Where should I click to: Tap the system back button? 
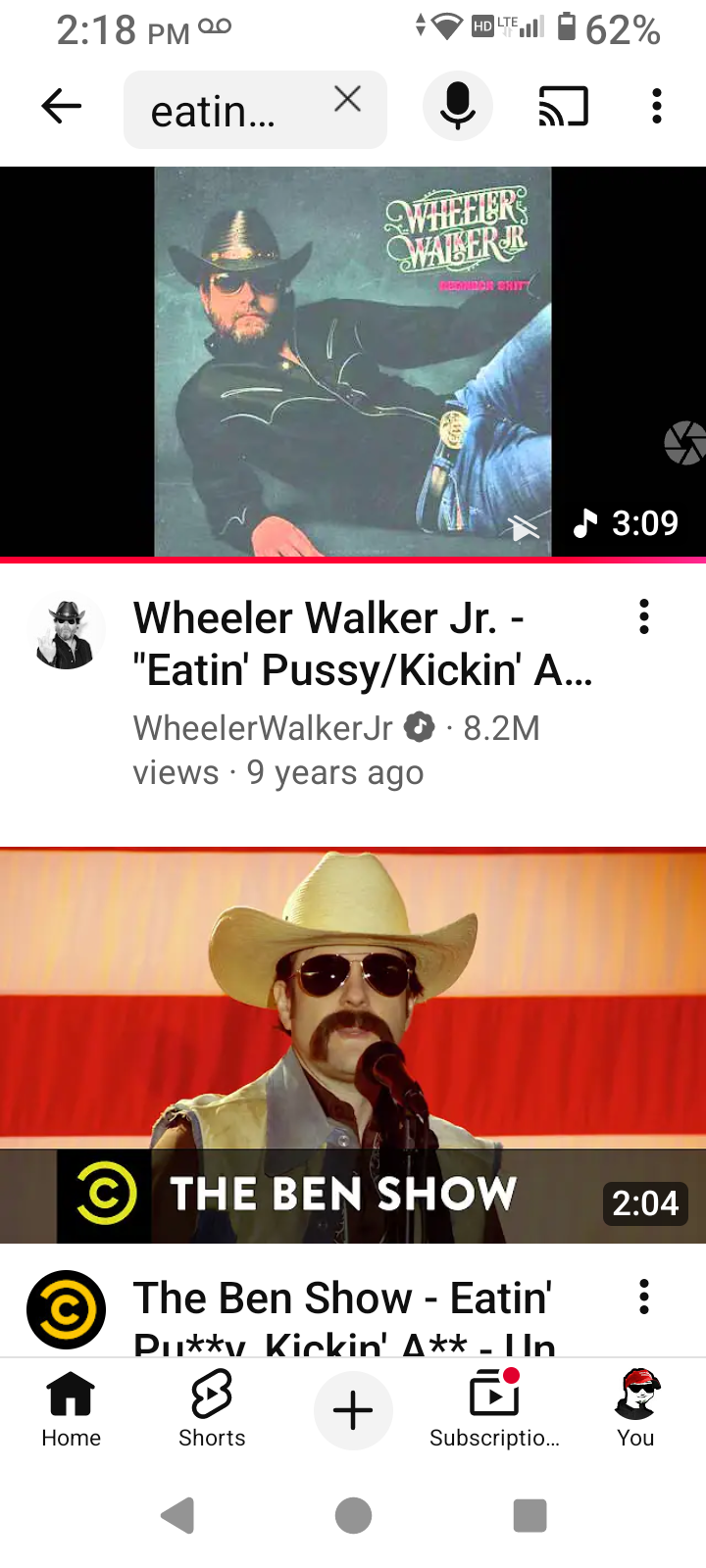[x=177, y=1515]
